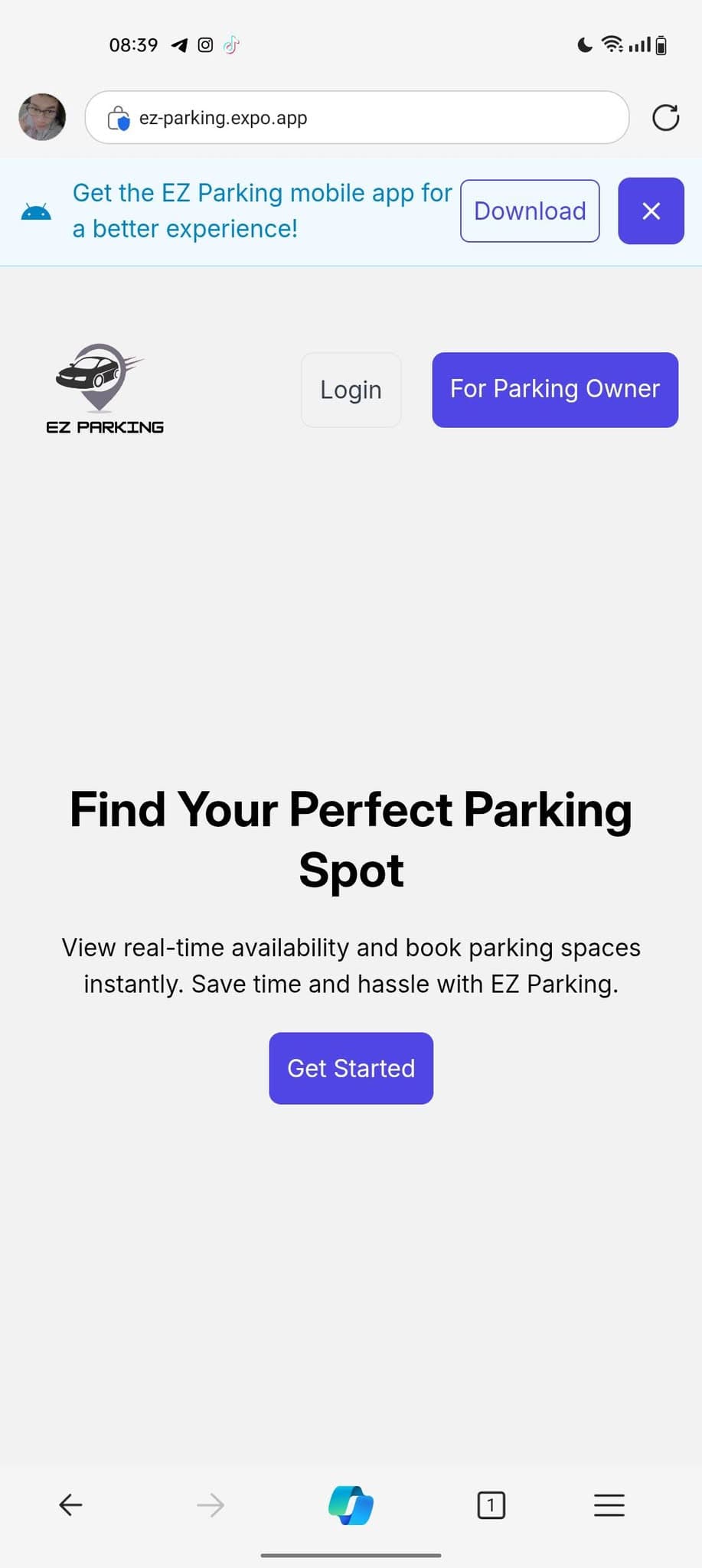Tap the Android robot icon in the banner

38,211
